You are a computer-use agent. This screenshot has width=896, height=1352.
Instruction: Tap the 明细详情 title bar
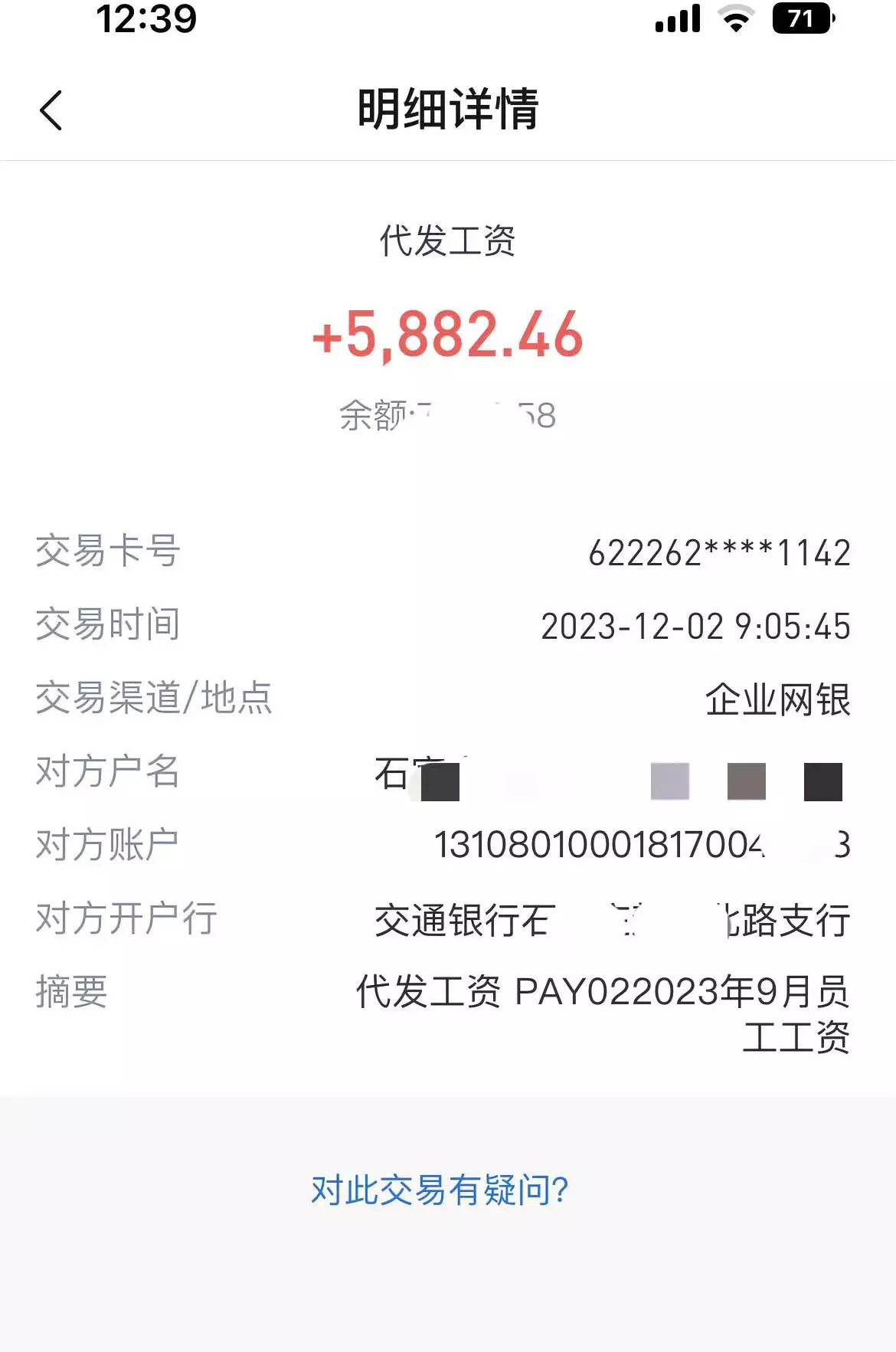(448, 110)
